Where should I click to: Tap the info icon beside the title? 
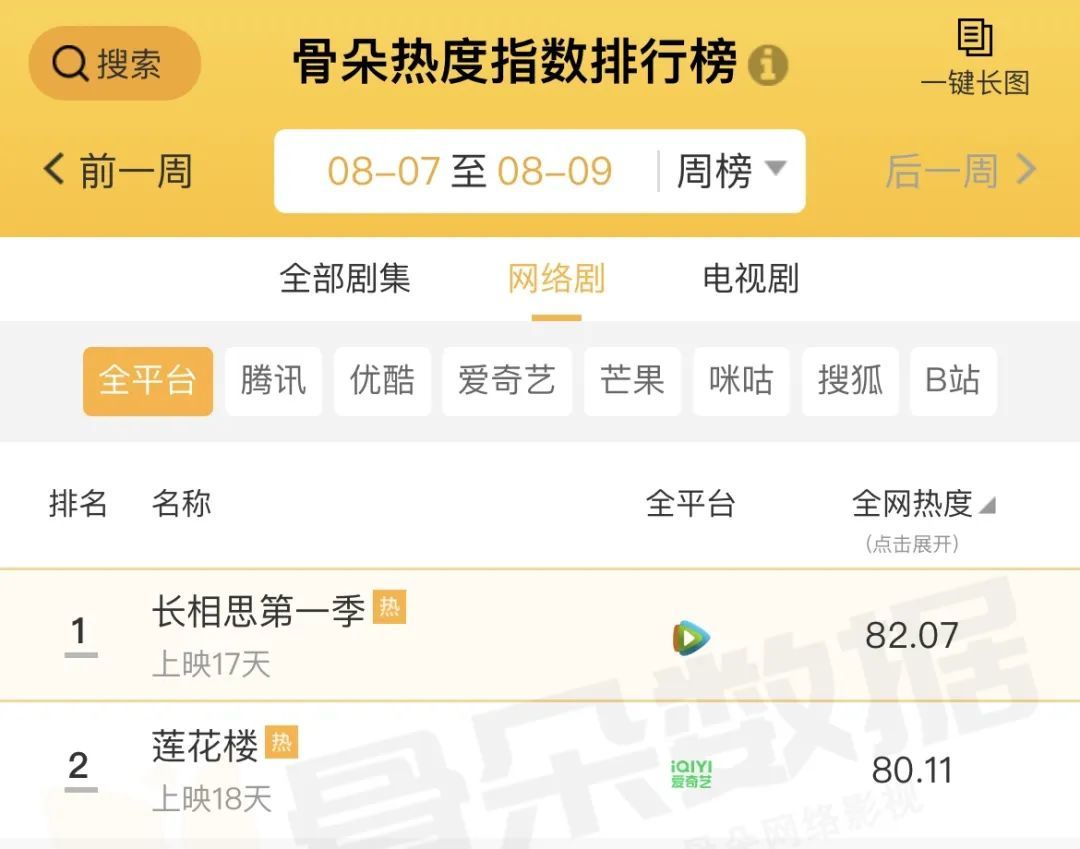[x=768, y=64]
